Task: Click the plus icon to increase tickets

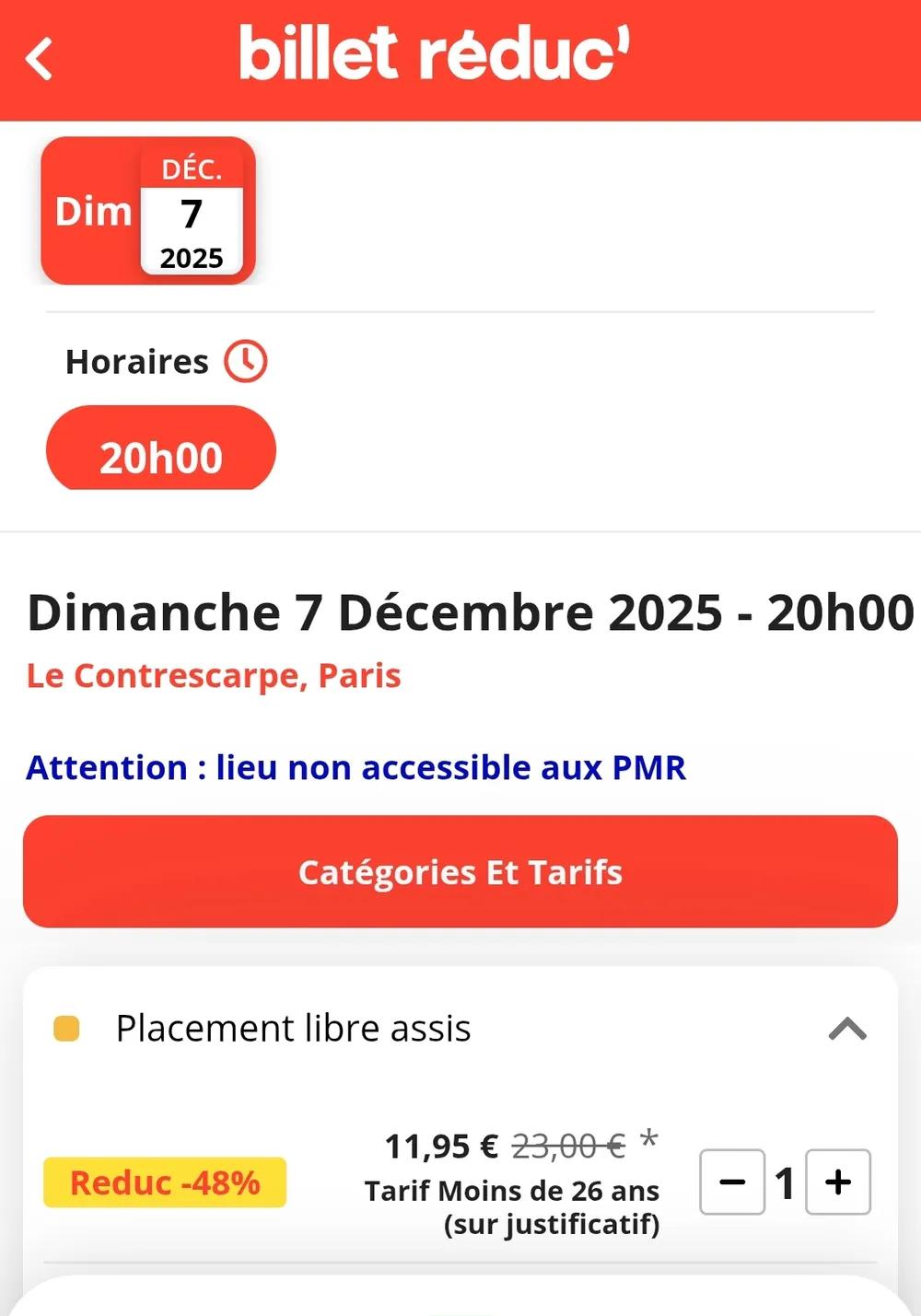Action: pos(836,1182)
